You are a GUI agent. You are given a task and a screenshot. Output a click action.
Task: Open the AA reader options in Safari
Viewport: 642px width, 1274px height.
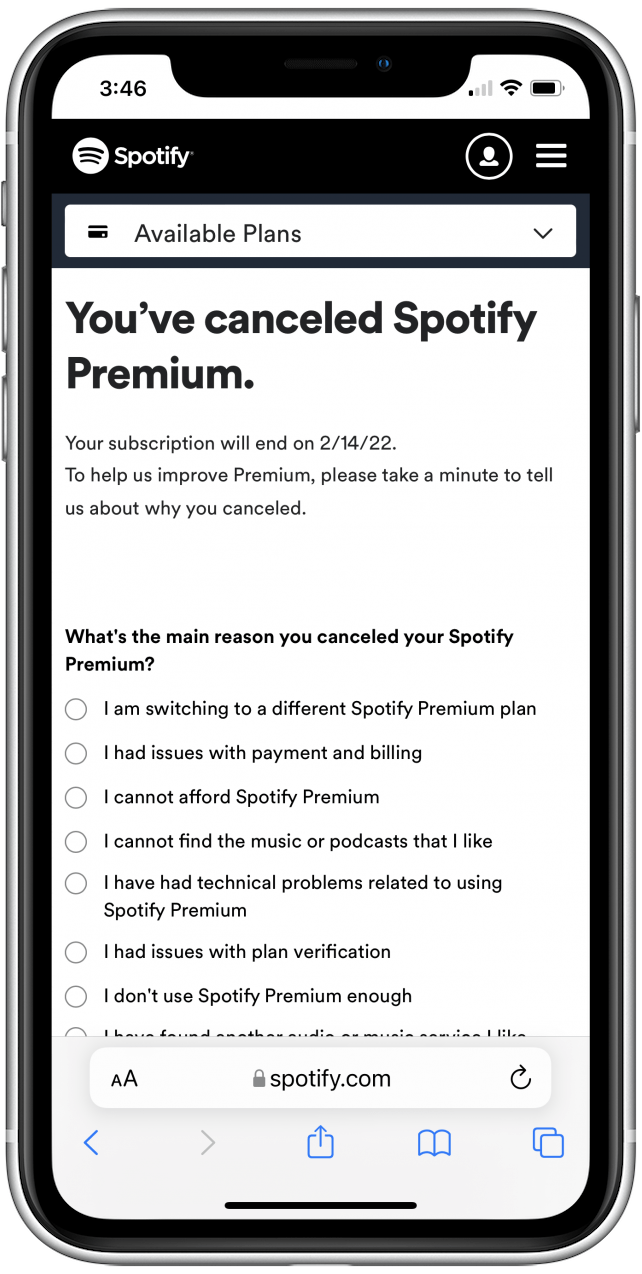tap(124, 1079)
